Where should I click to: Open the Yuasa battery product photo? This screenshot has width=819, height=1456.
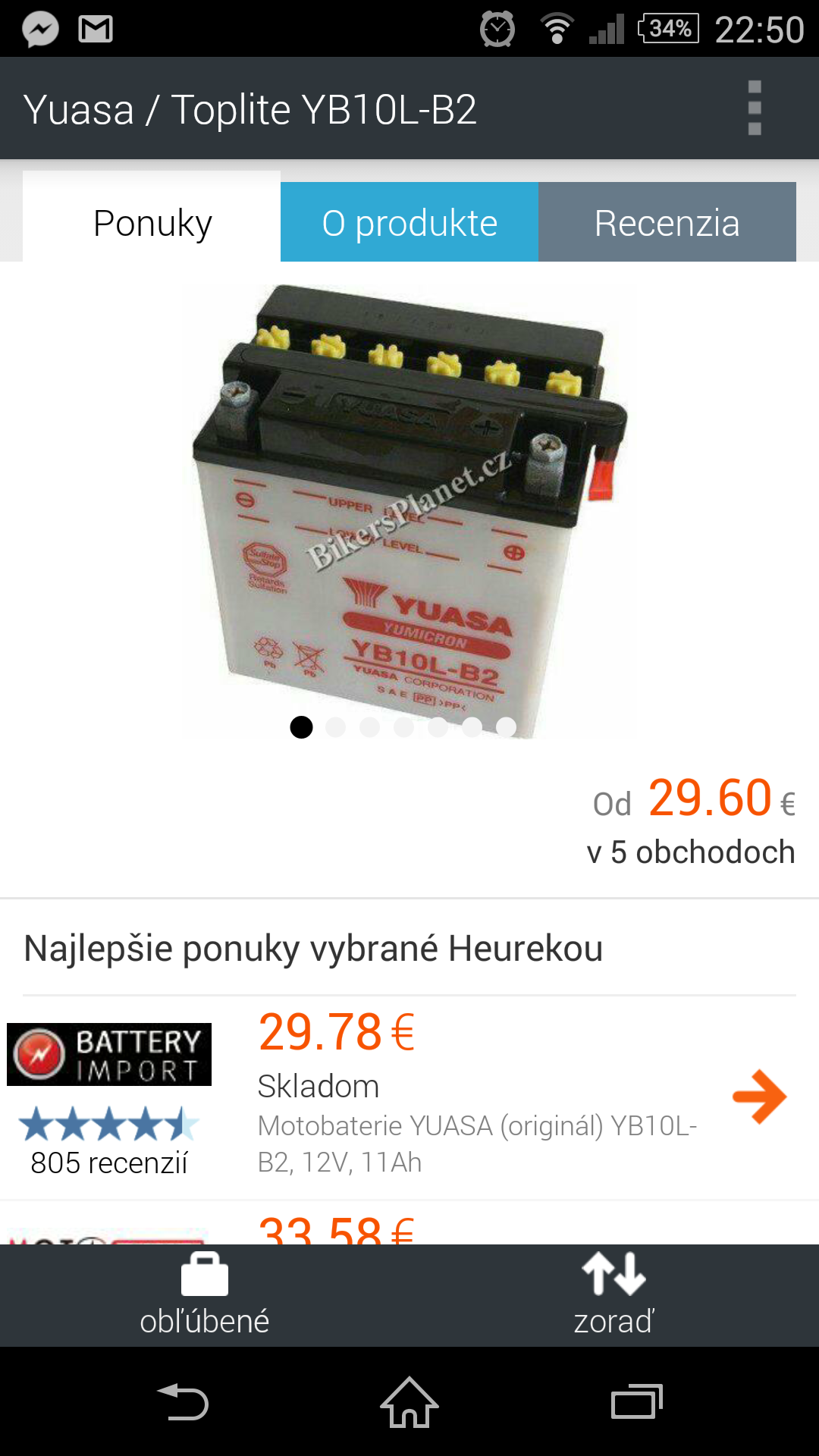click(x=409, y=500)
